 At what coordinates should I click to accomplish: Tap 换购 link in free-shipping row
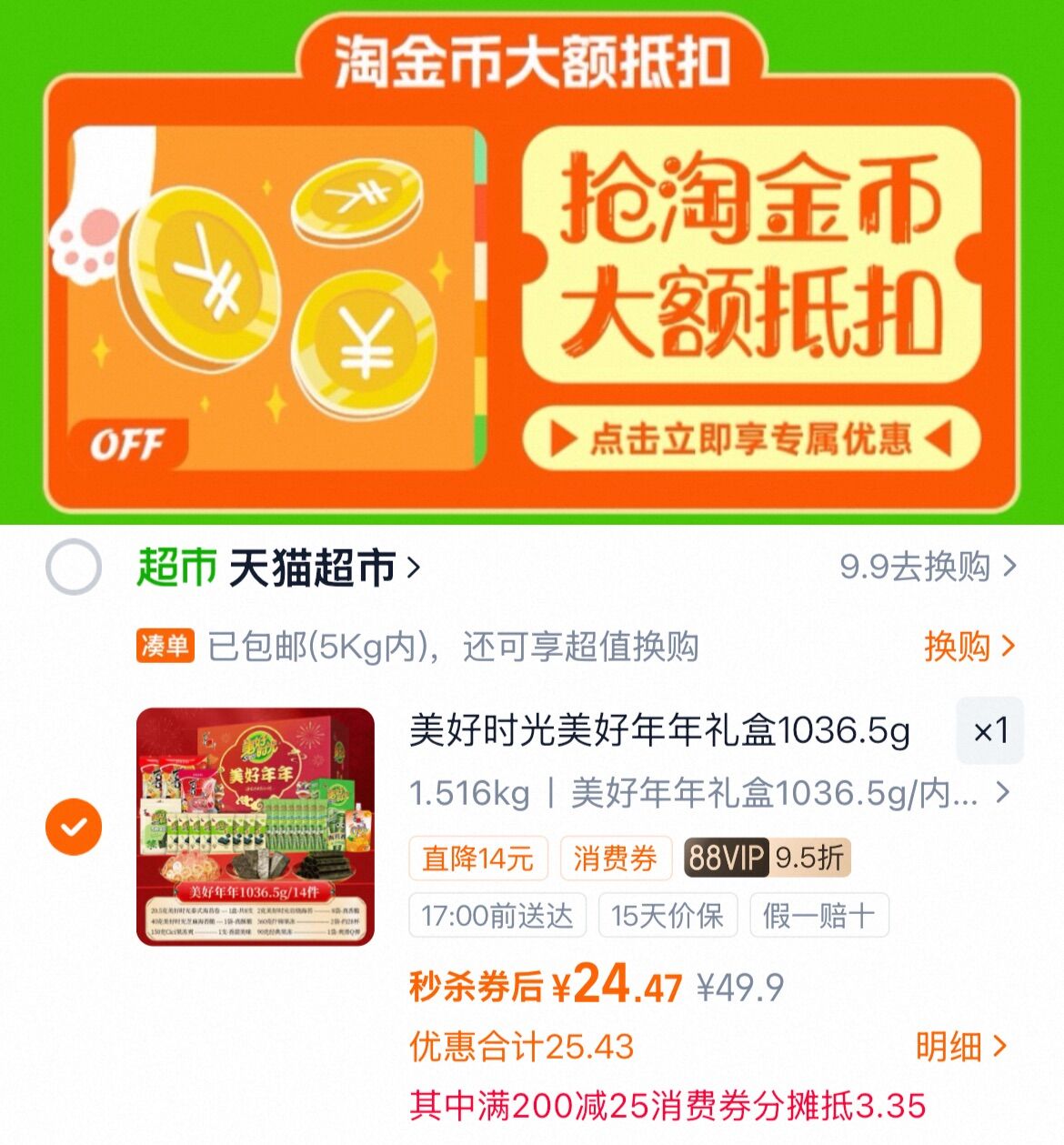tap(968, 647)
